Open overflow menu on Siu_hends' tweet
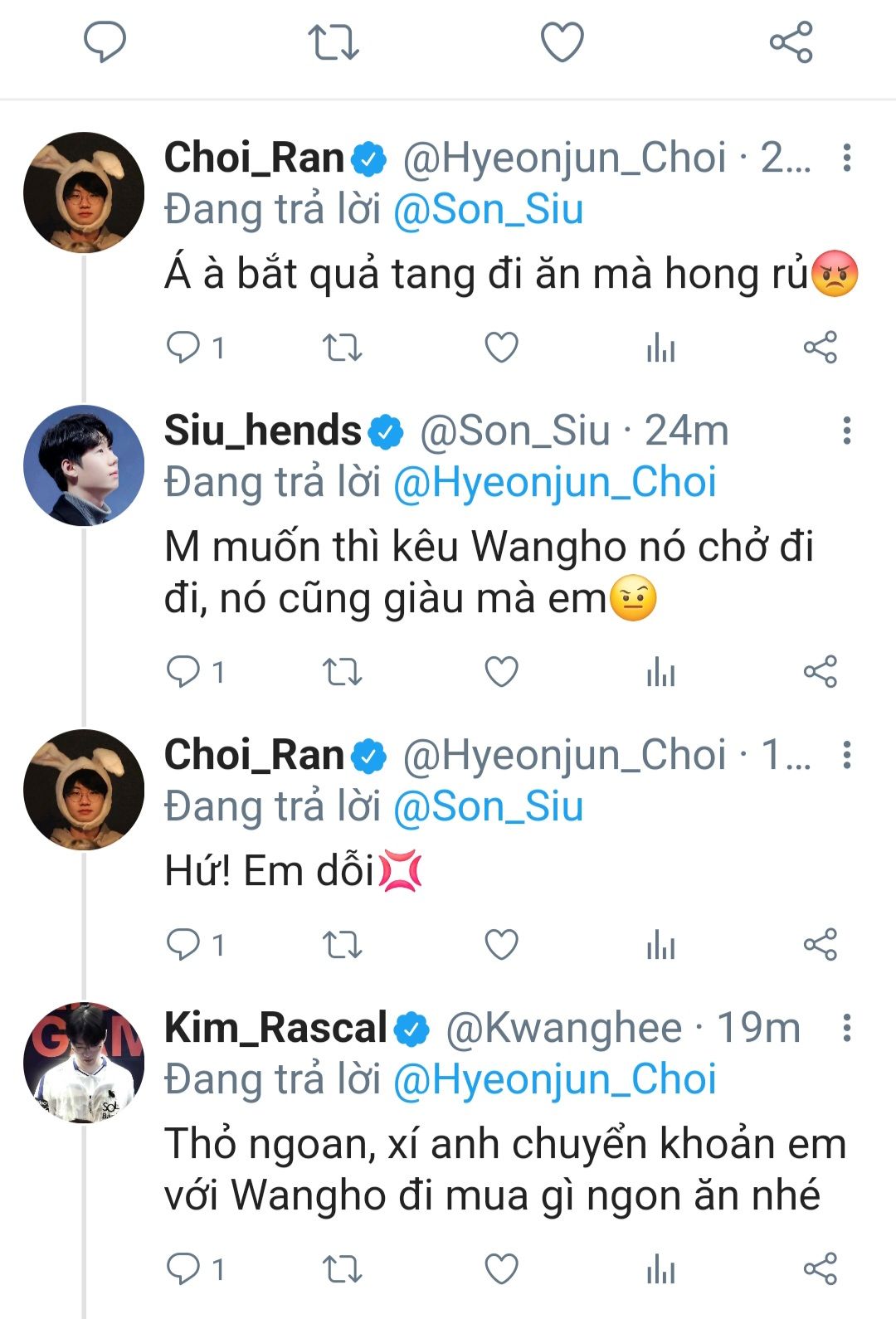 coord(846,431)
